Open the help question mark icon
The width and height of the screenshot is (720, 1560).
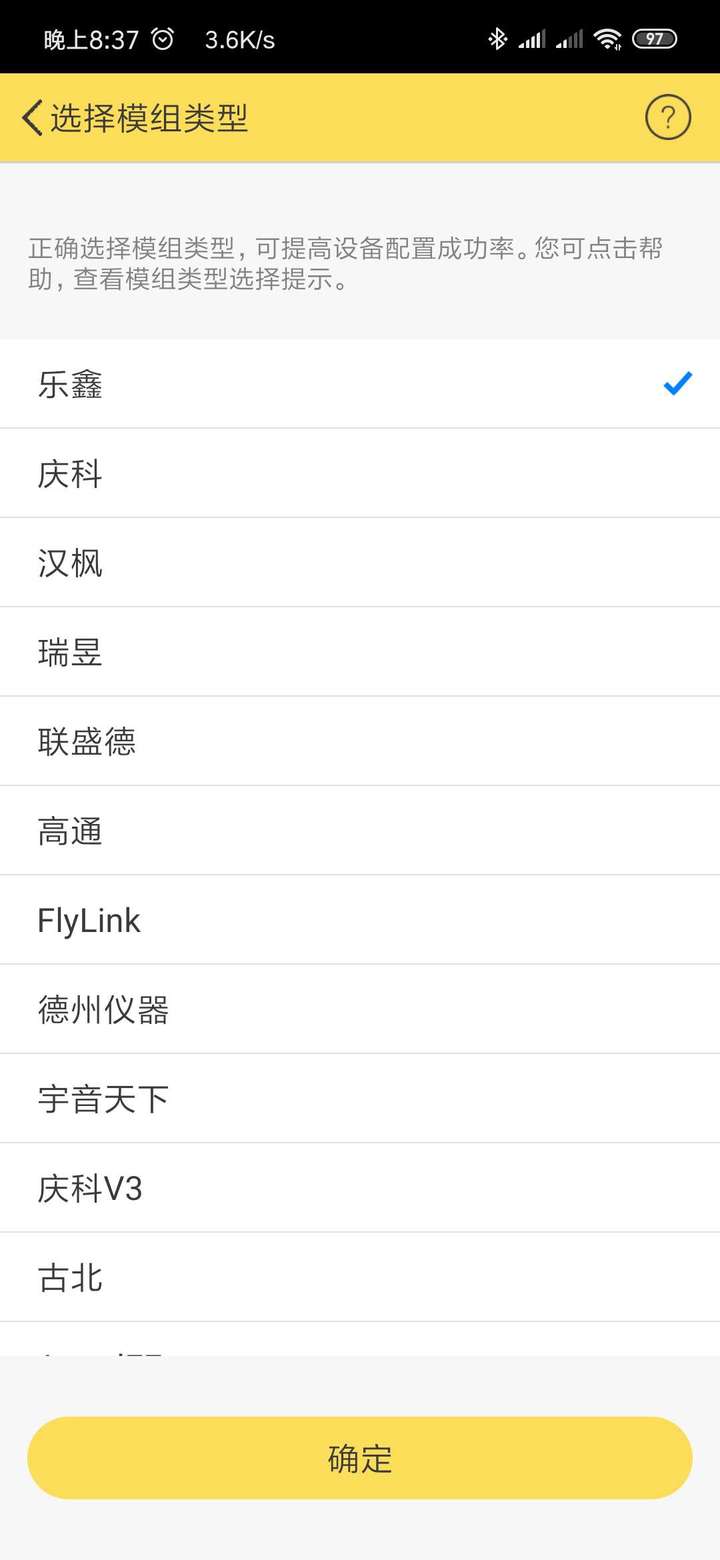point(668,118)
